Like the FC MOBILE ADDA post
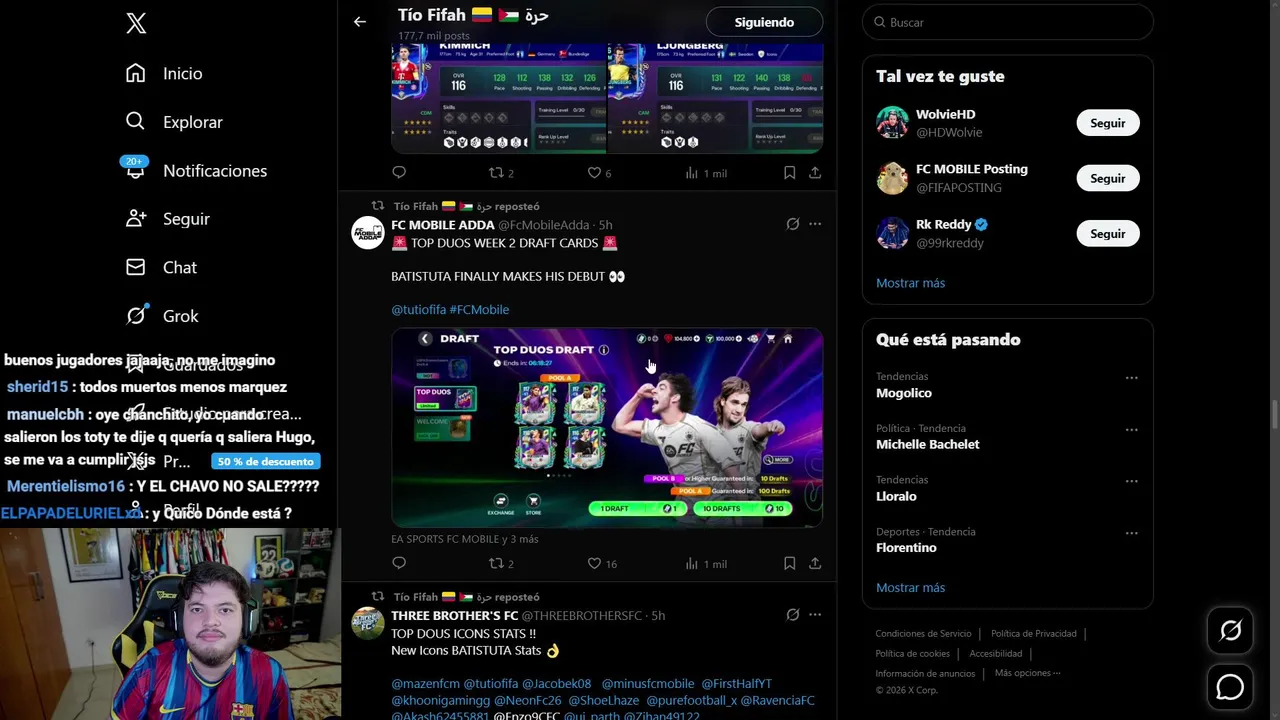 click(595, 564)
